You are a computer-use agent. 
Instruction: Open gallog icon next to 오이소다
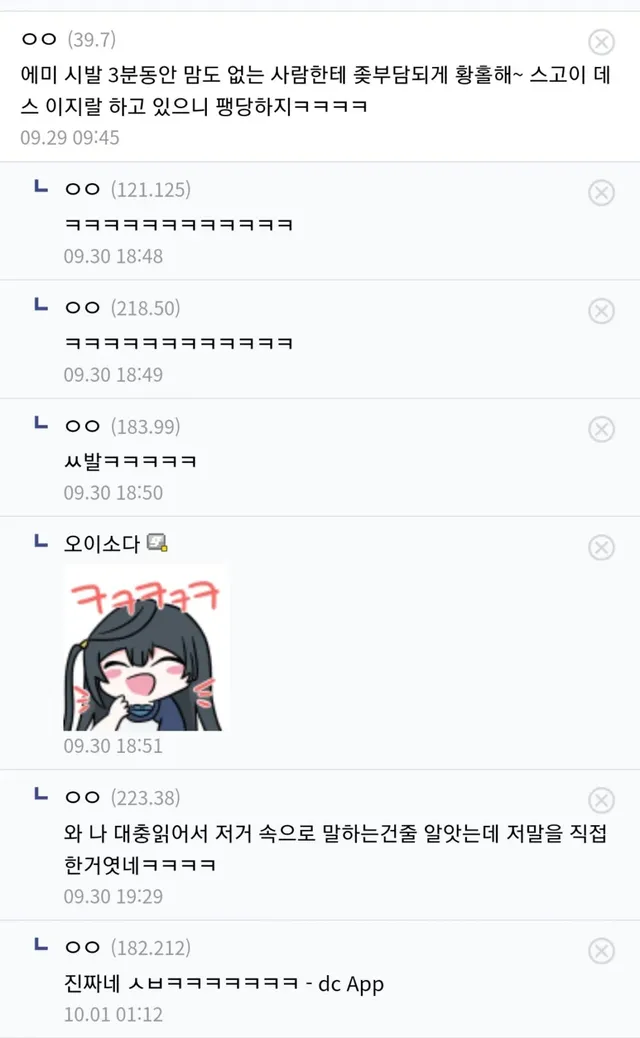pyautogui.click(x=158, y=543)
